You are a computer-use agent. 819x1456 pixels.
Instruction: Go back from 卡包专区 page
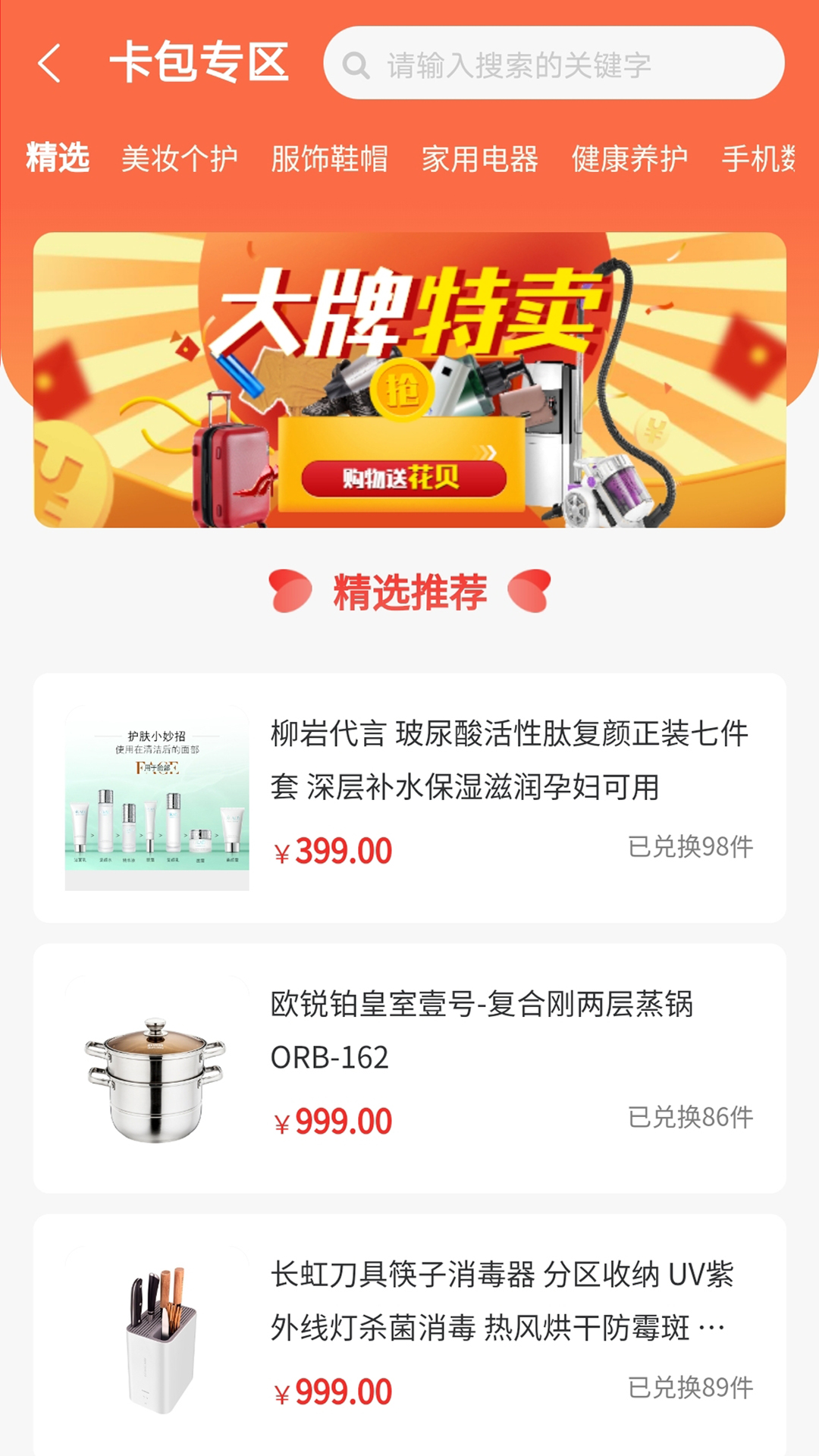(x=49, y=63)
